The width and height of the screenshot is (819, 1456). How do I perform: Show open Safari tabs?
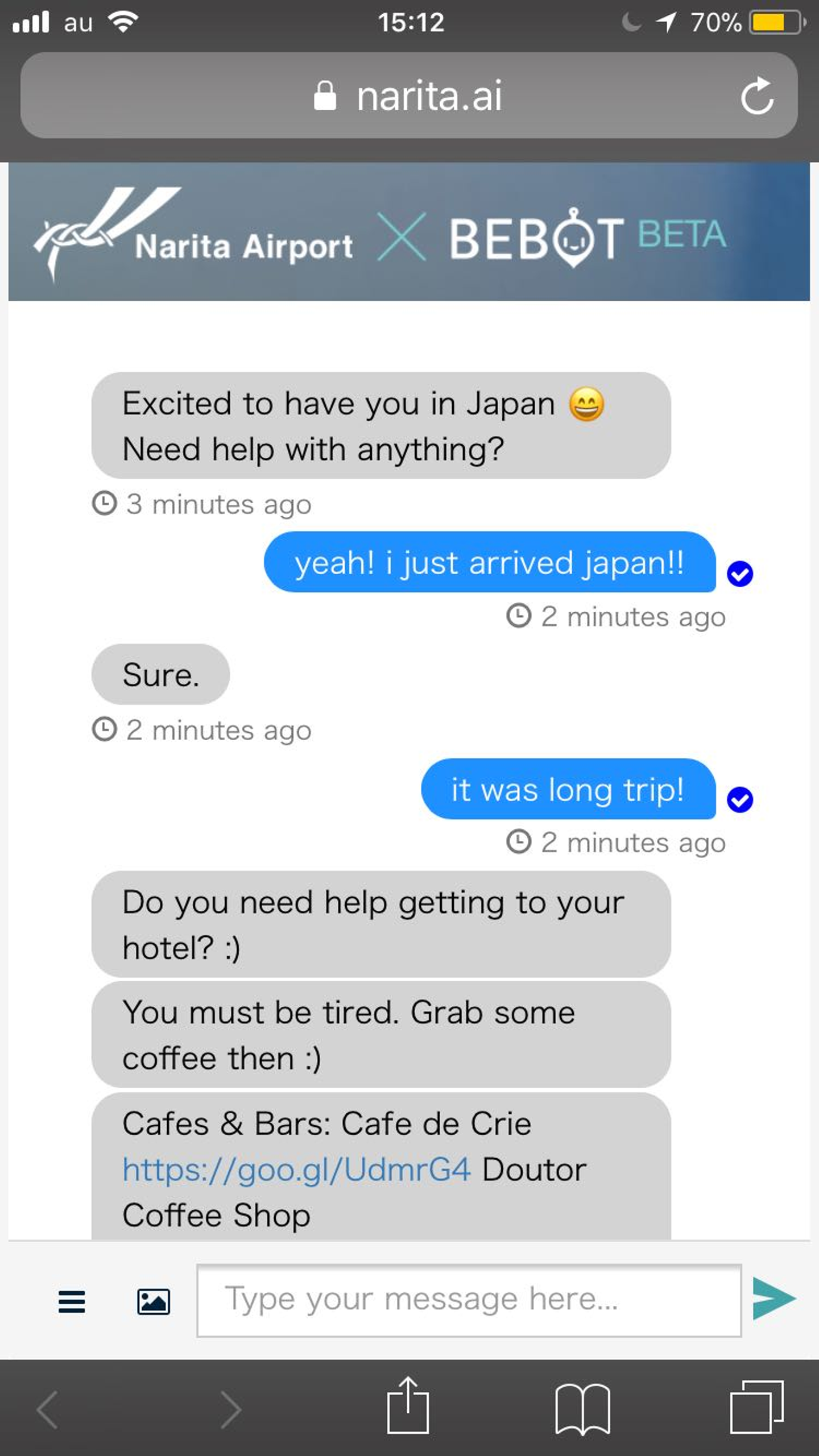pyautogui.click(x=756, y=1408)
